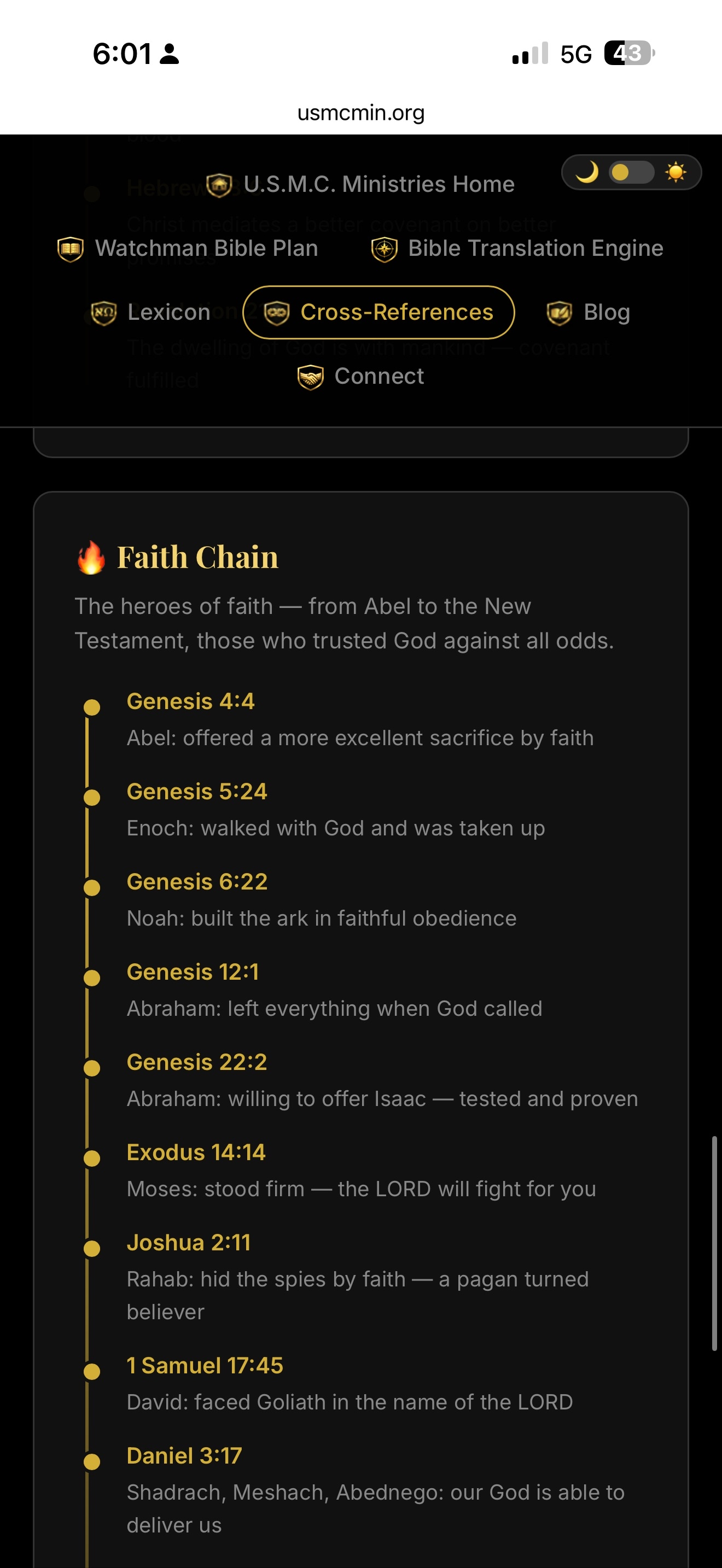View the Genesis 22:2 verse
Image resolution: width=722 pixels, height=1568 pixels.
(x=196, y=1062)
